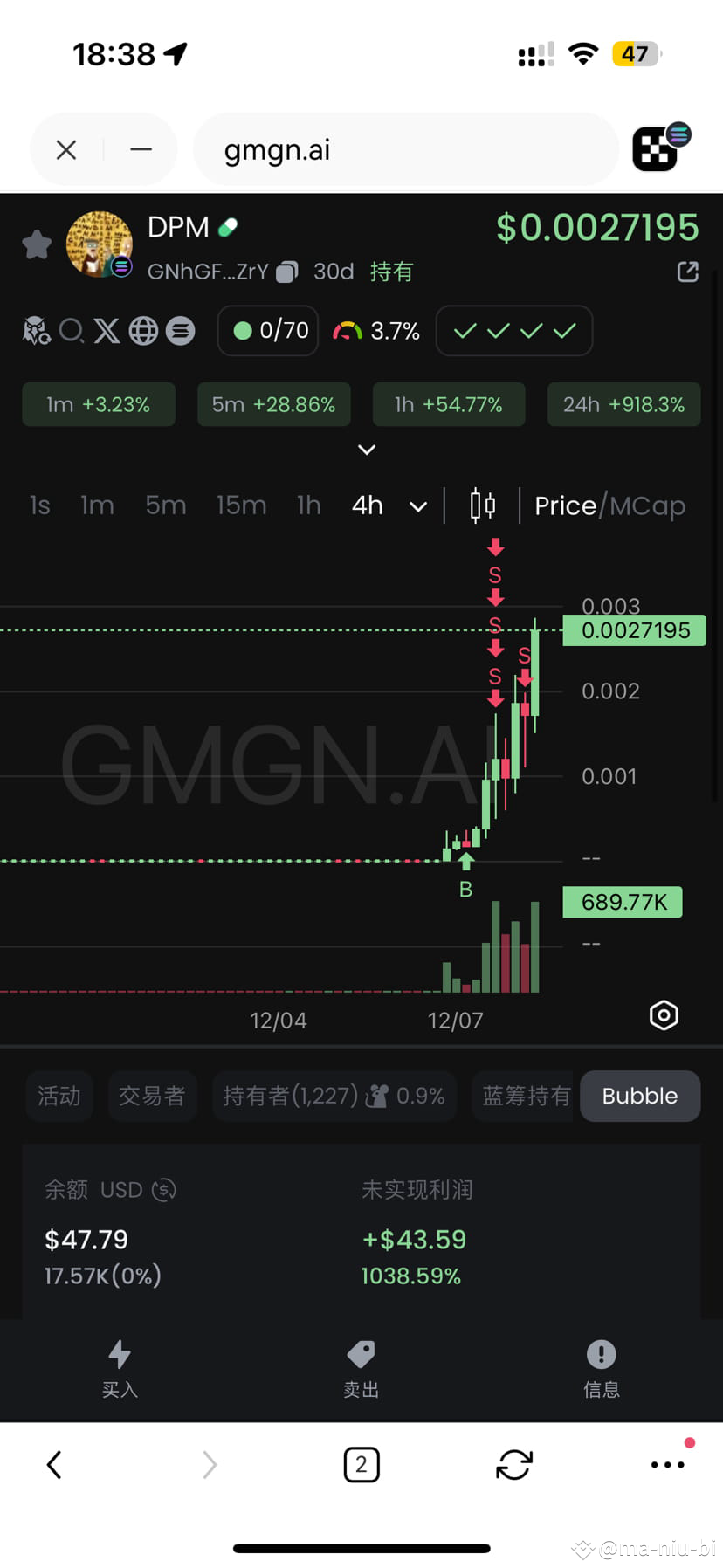723x1568 pixels.
Task: Open the token in a new window via external link icon
Action: point(688,272)
